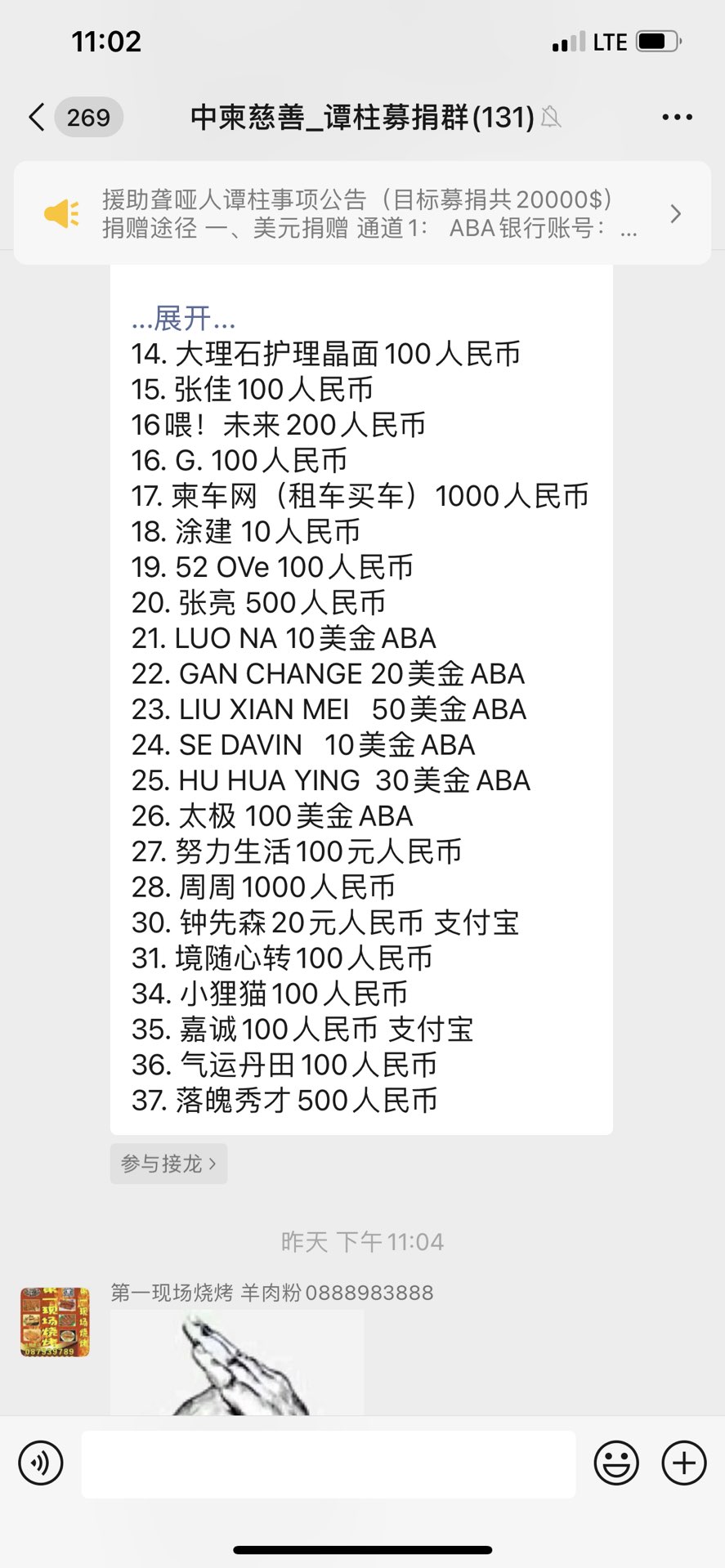View the praying hands image message
The height and width of the screenshot is (1568, 725).
[237, 1363]
